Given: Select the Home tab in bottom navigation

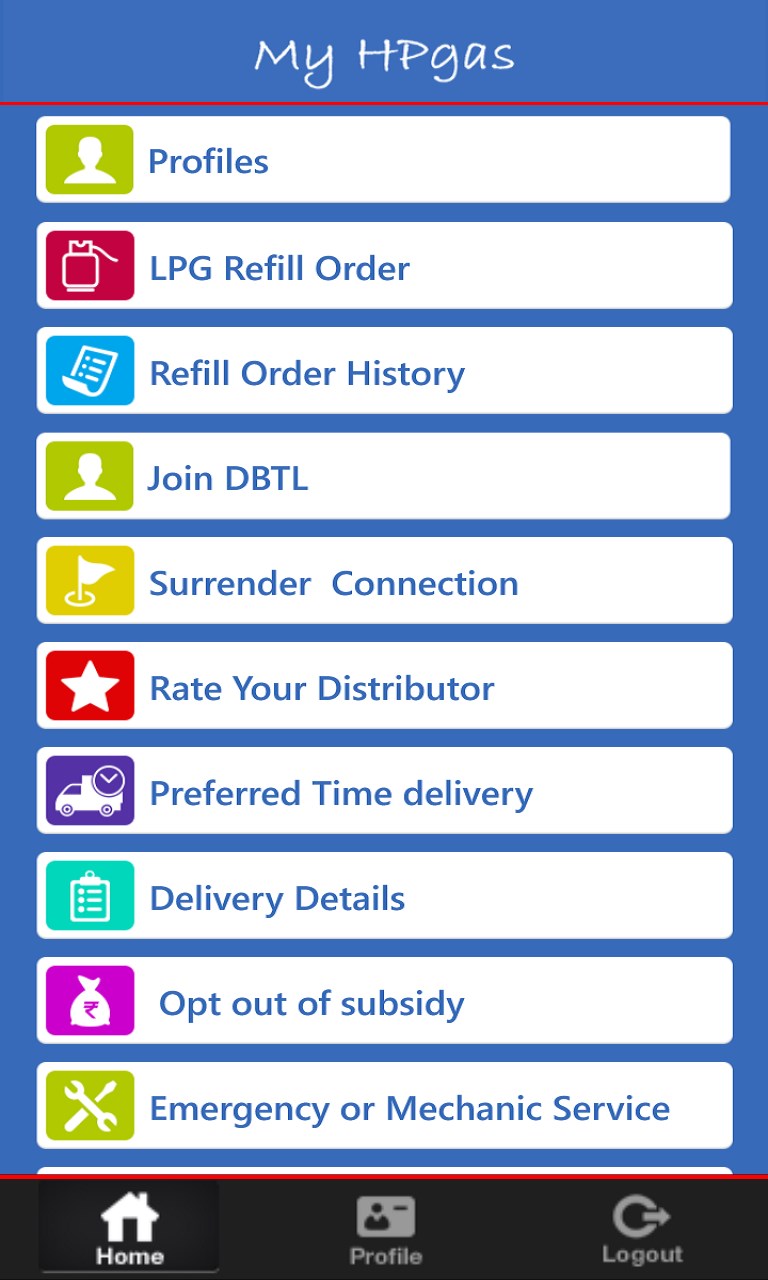Looking at the screenshot, I should [128, 1225].
